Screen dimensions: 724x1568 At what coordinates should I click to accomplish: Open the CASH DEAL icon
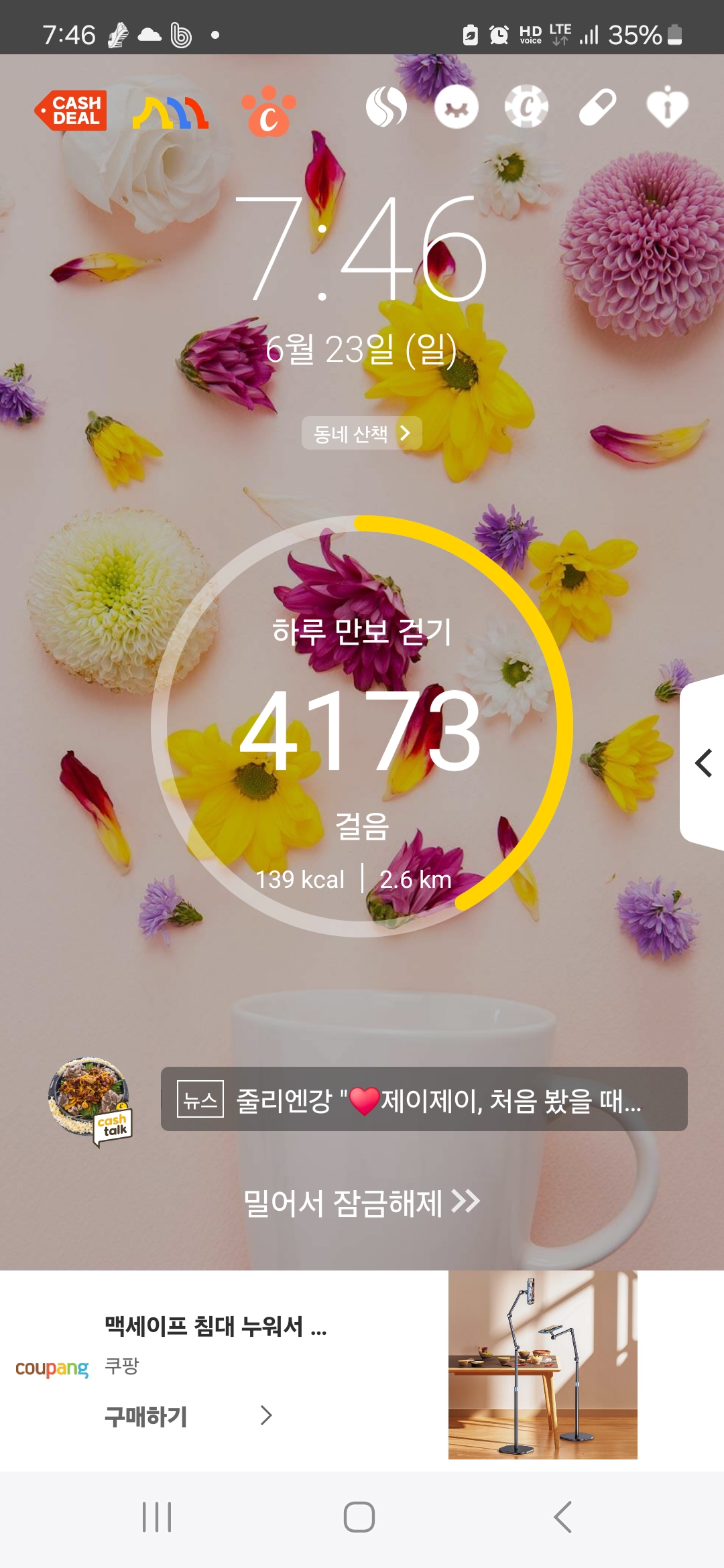click(x=72, y=111)
